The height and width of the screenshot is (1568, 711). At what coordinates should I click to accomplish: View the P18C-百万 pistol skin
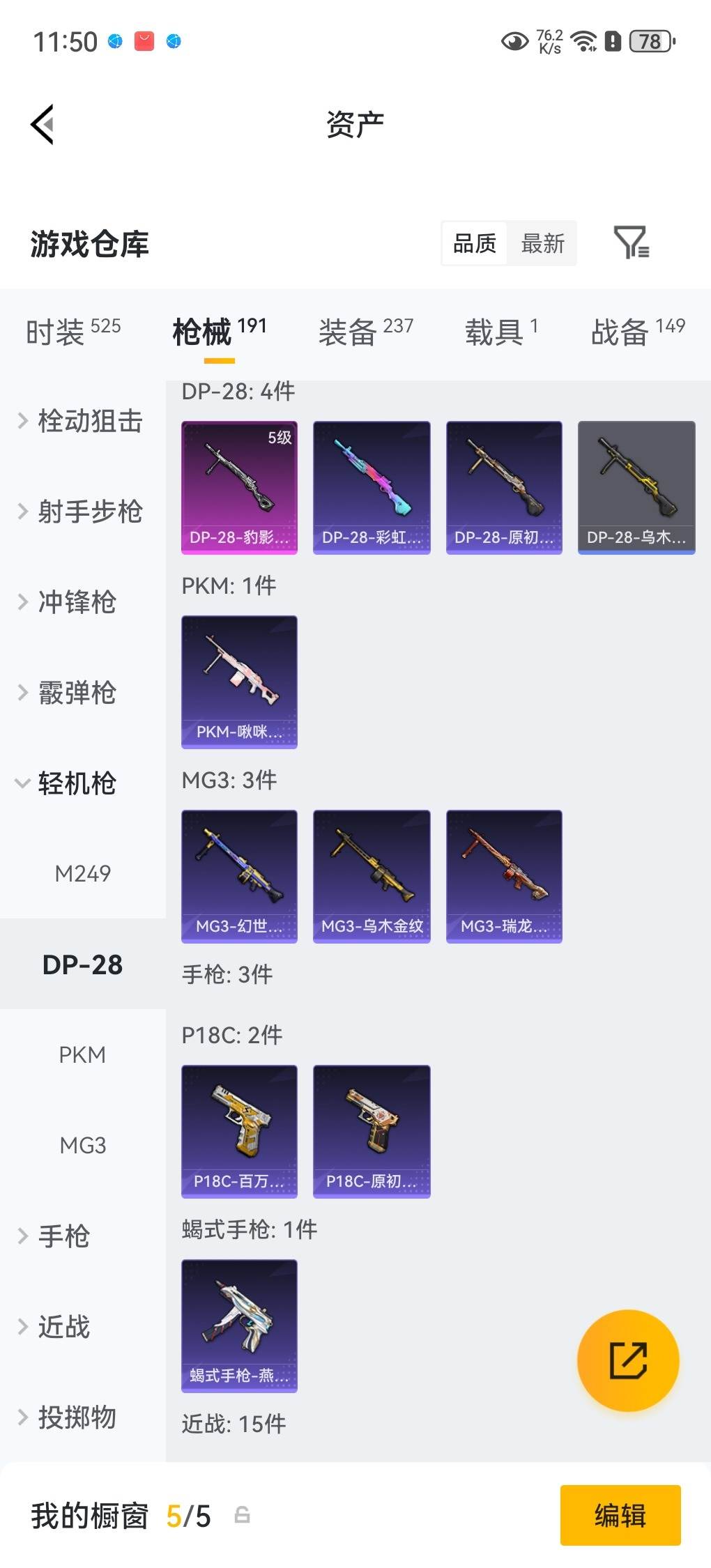pos(239,1131)
